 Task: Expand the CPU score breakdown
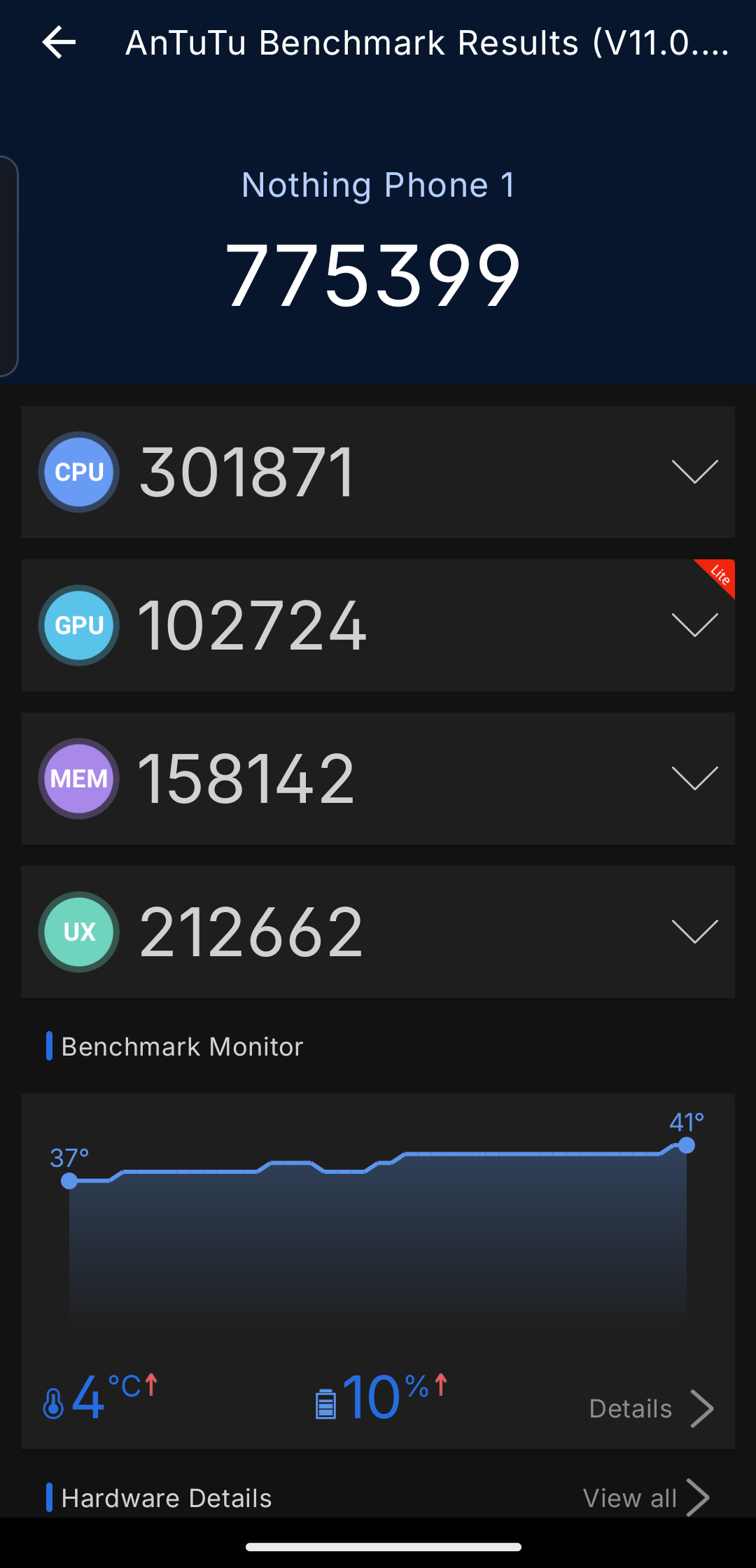[x=694, y=472]
